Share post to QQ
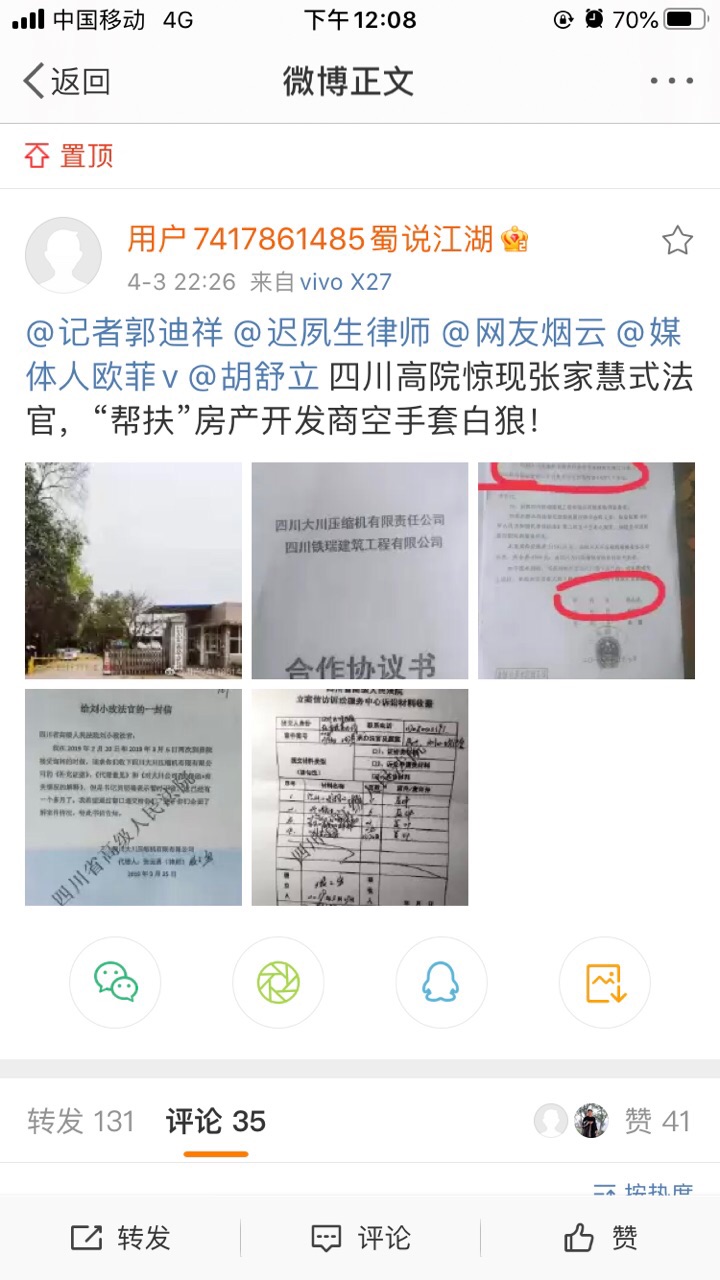The image size is (720, 1280). point(441,982)
